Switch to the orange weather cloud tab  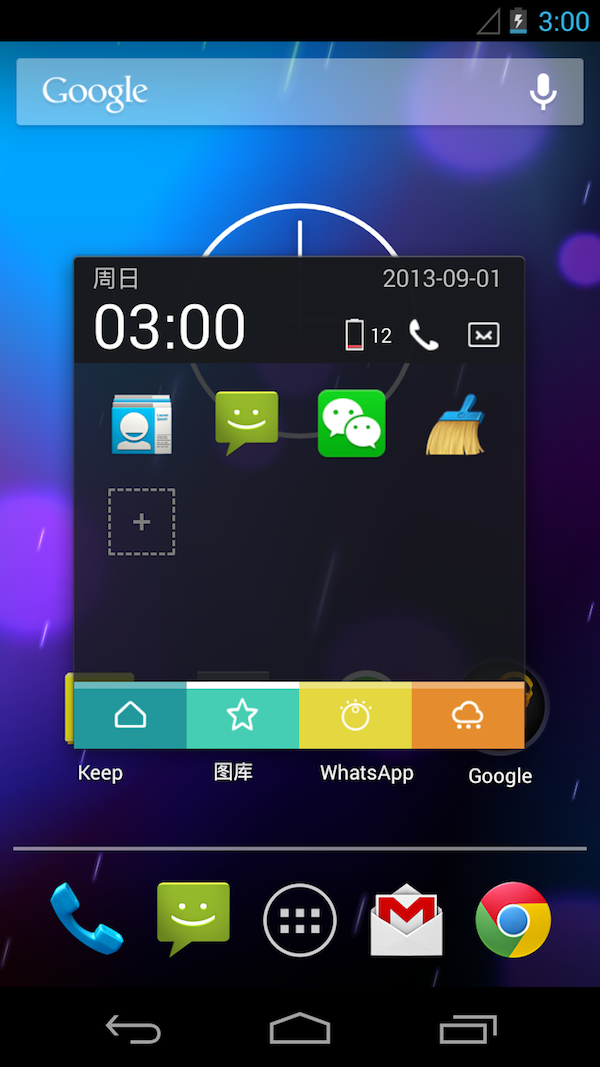pyautogui.click(x=468, y=715)
